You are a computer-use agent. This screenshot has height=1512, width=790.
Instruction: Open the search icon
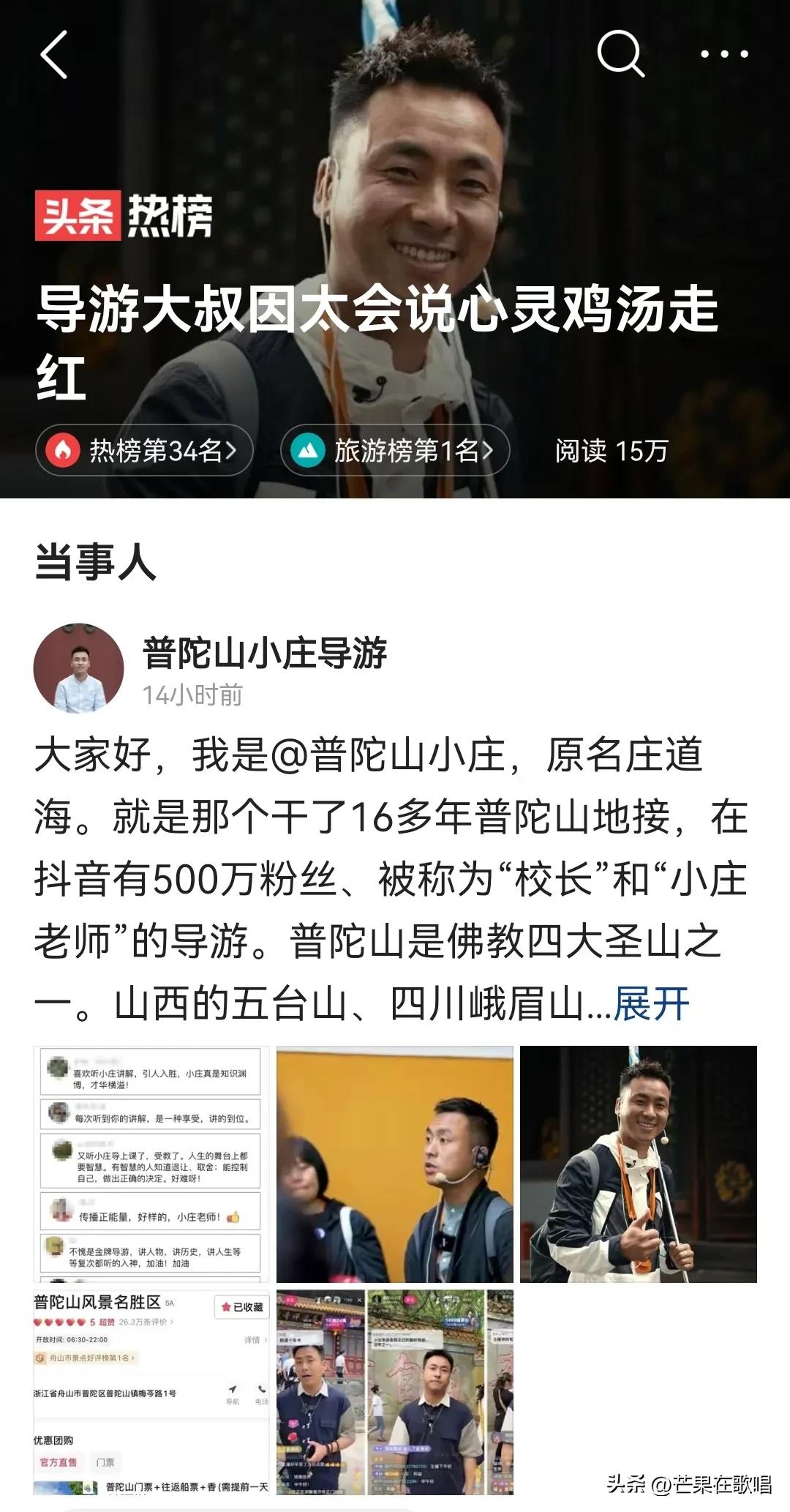[622, 51]
